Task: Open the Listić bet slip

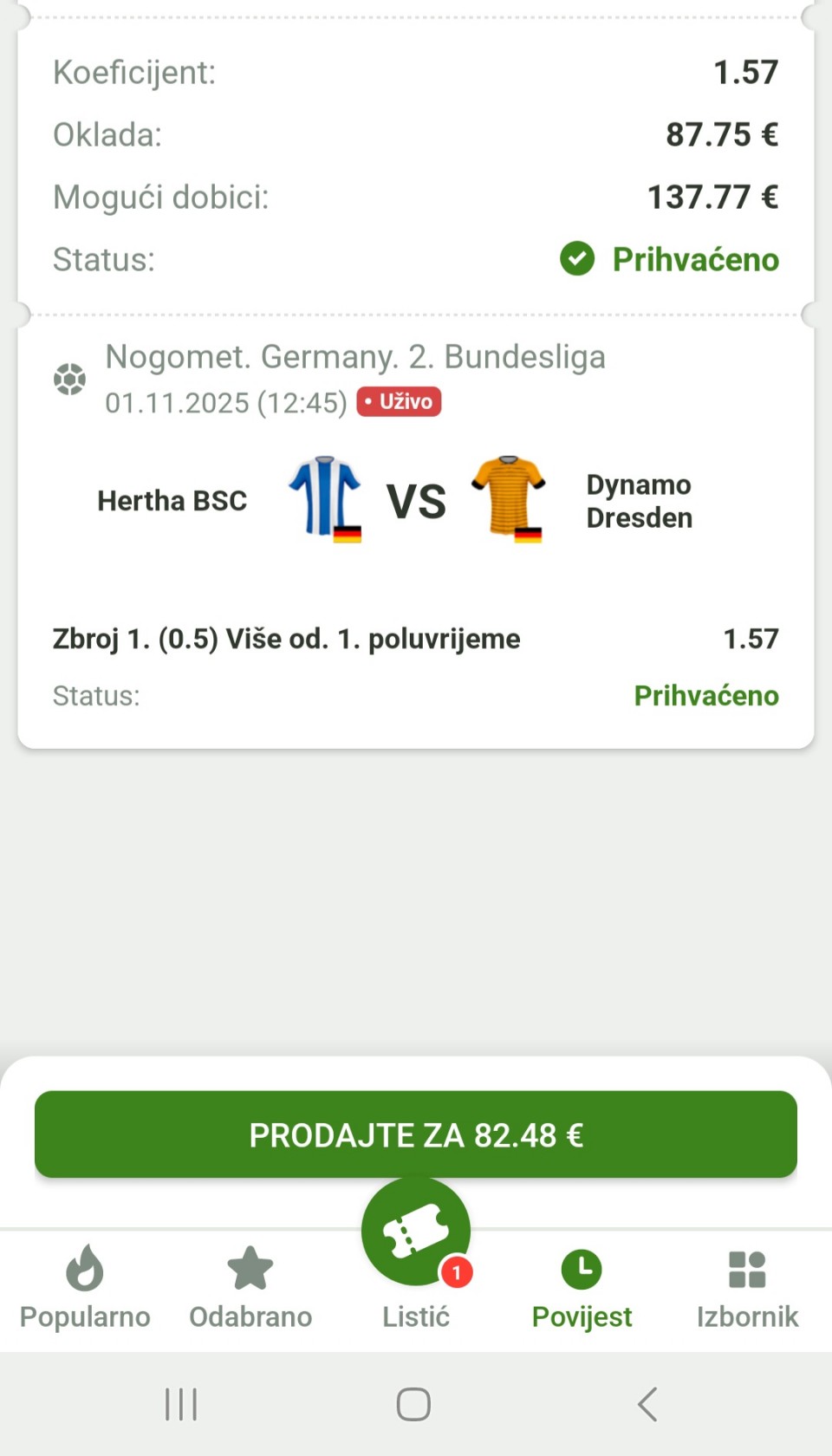Action: click(416, 1239)
